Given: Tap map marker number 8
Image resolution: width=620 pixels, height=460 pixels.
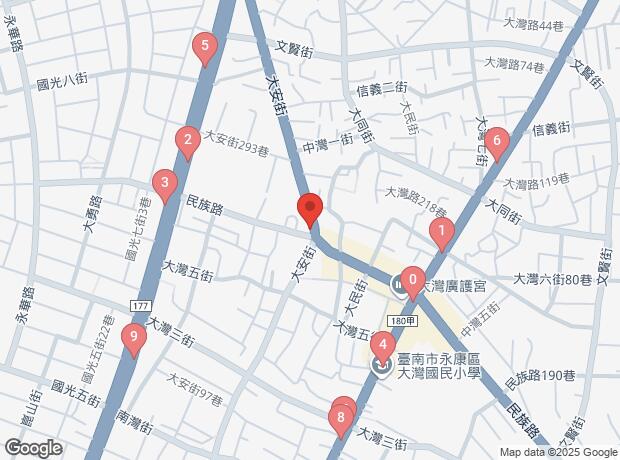Looking at the screenshot, I should (340, 421).
